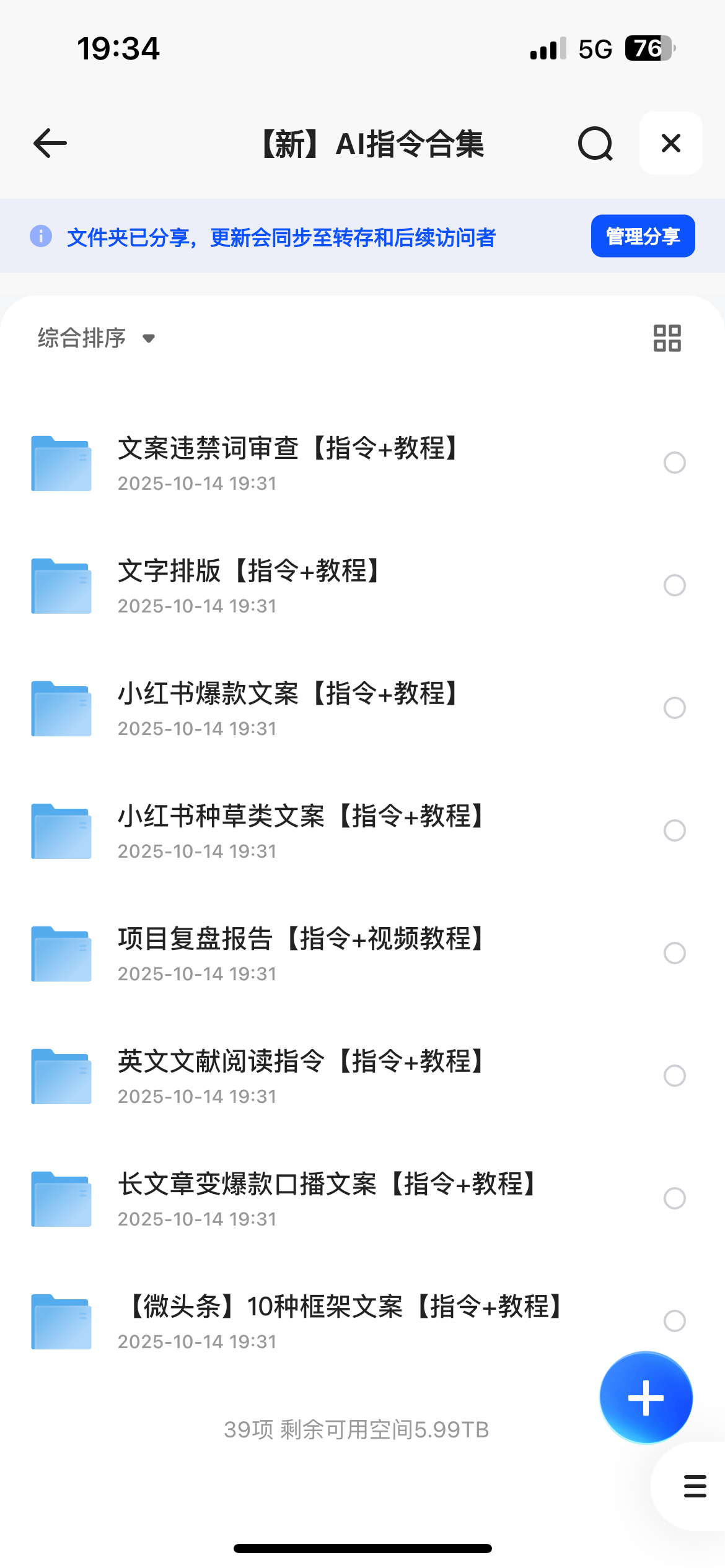Image resolution: width=725 pixels, height=1568 pixels.
Task: Open the 小红书种草类文案 folder
Action: 301,830
